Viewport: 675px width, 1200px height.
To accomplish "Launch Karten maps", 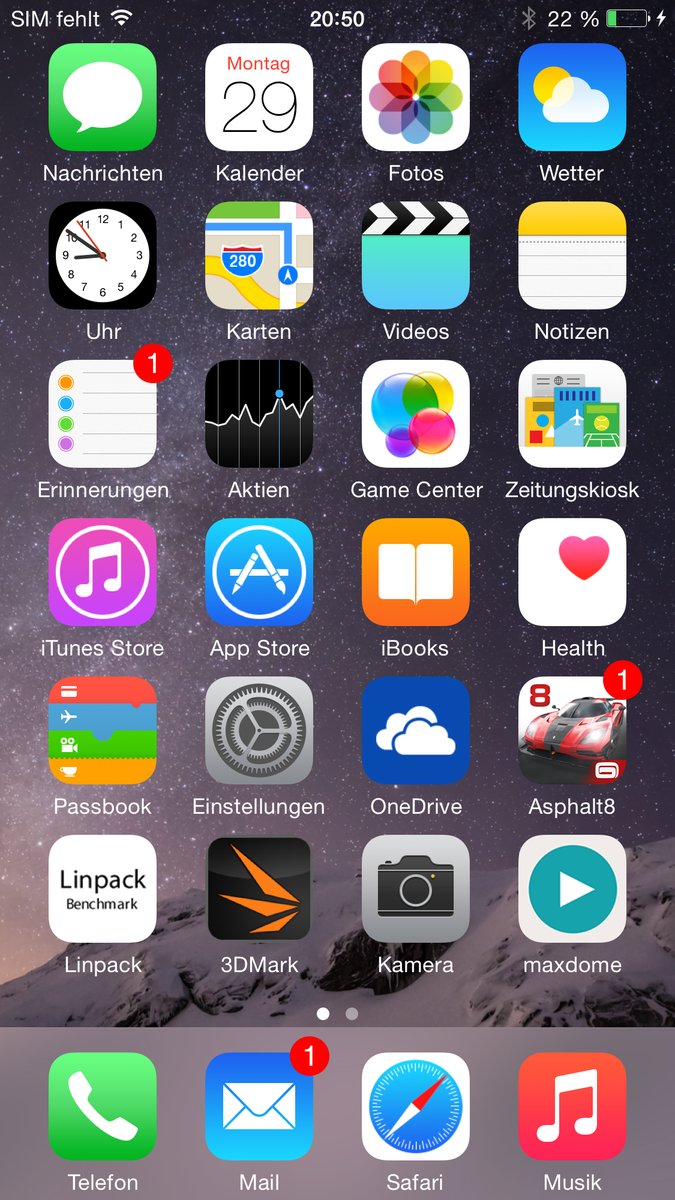I will [x=259, y=256].
